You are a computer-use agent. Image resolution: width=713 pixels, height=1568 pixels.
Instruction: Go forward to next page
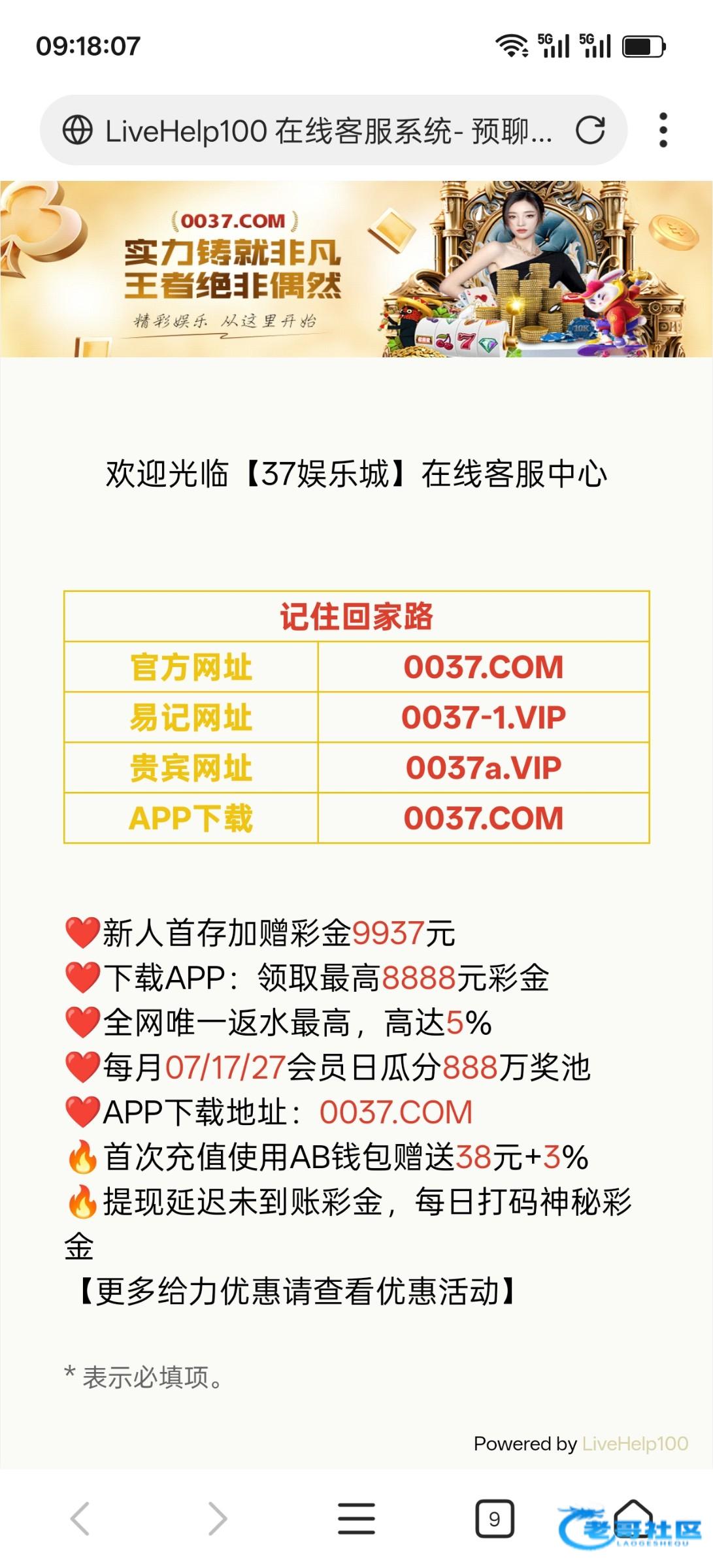pos(217,1518)
